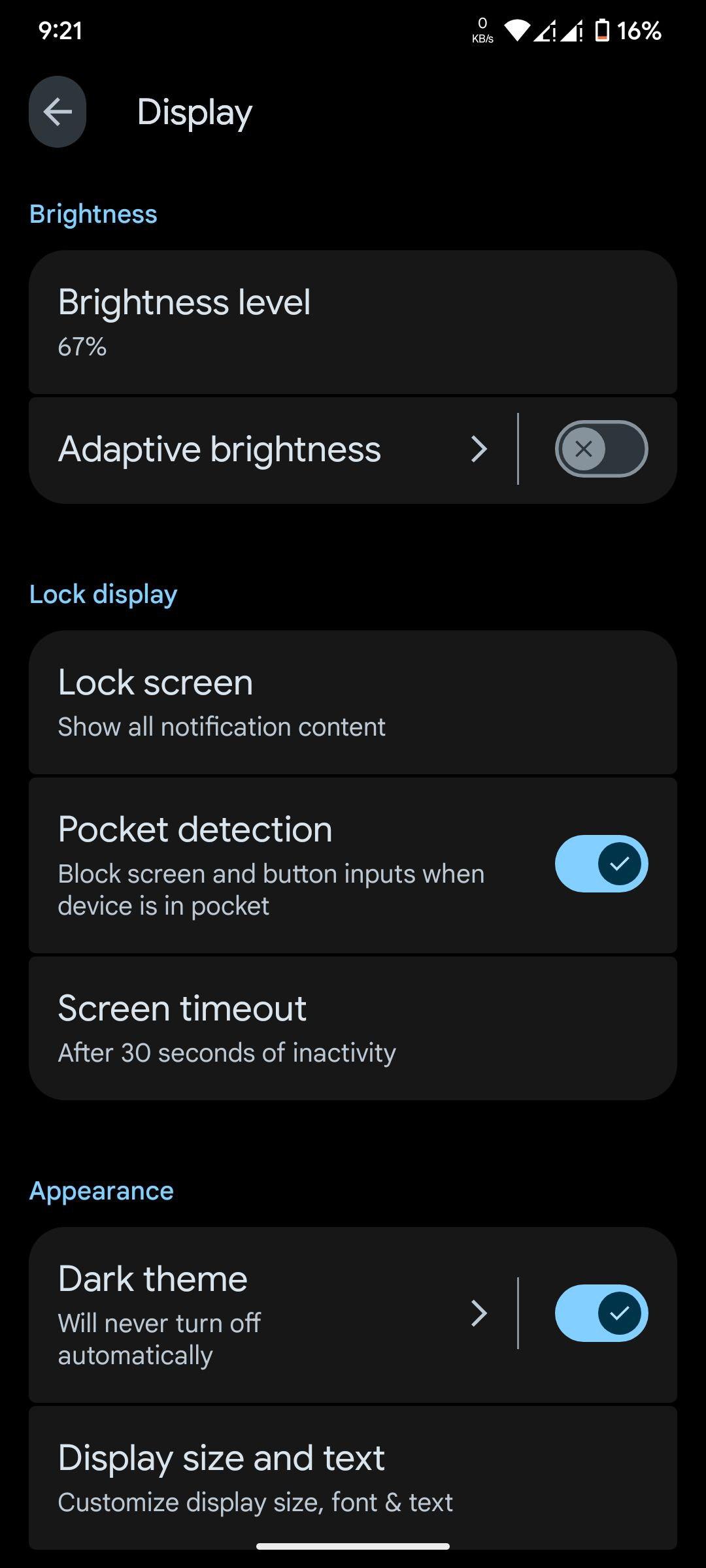Disable the Dark theme switch
This screenshot has width=706, height=1568.
[601, 1313]
